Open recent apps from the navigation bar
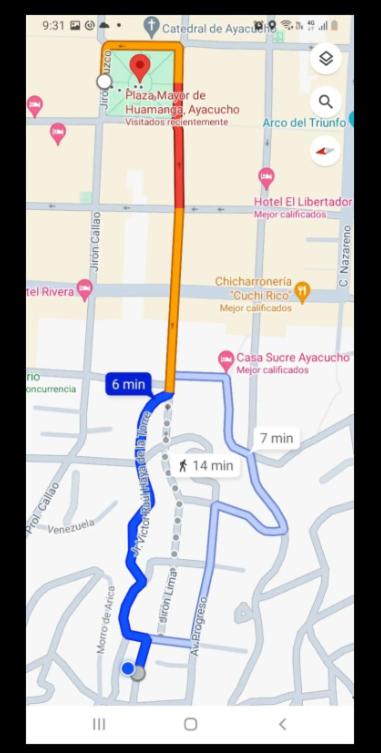Screen dimensions: 381x753 point(98,724)
